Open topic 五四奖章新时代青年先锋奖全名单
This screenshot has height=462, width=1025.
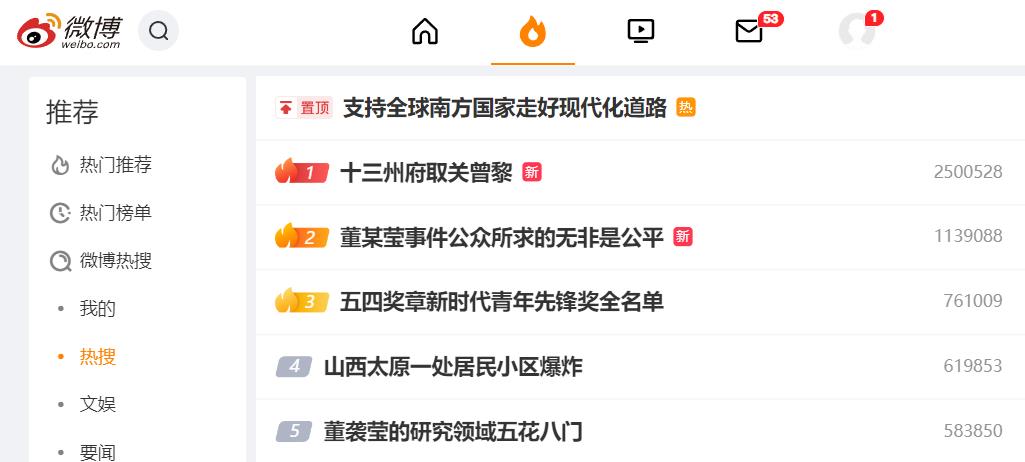pos(502,302)
